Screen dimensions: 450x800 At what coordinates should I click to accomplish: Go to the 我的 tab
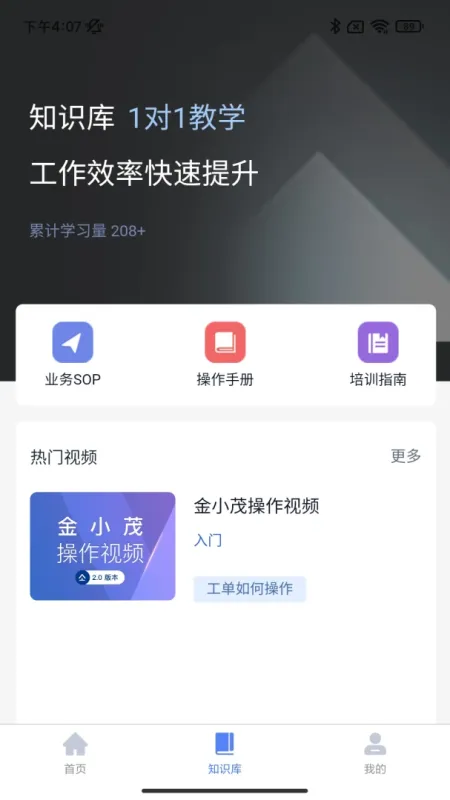[375, 754]
